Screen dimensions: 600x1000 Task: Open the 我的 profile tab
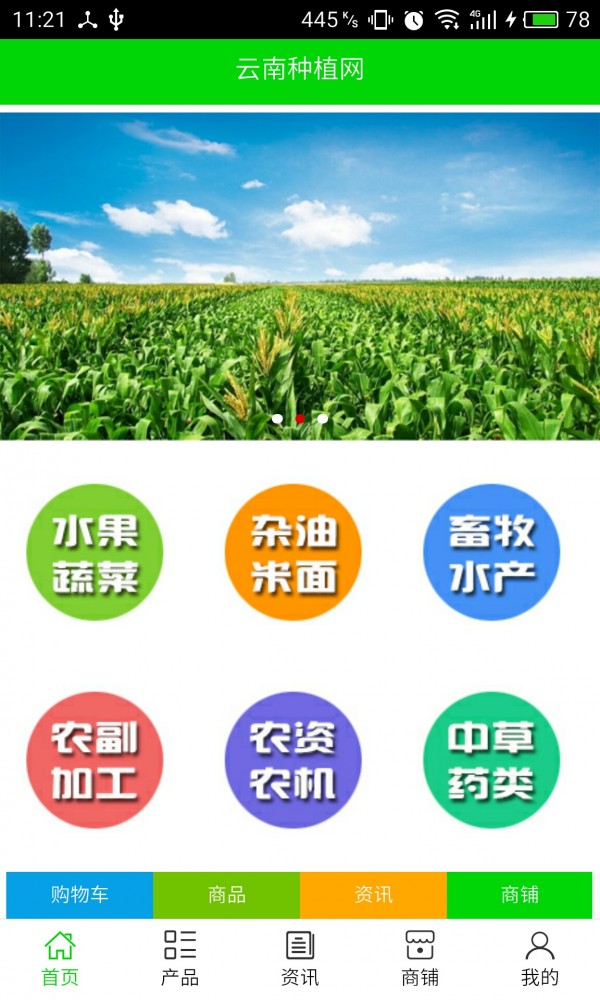[540, 958]
